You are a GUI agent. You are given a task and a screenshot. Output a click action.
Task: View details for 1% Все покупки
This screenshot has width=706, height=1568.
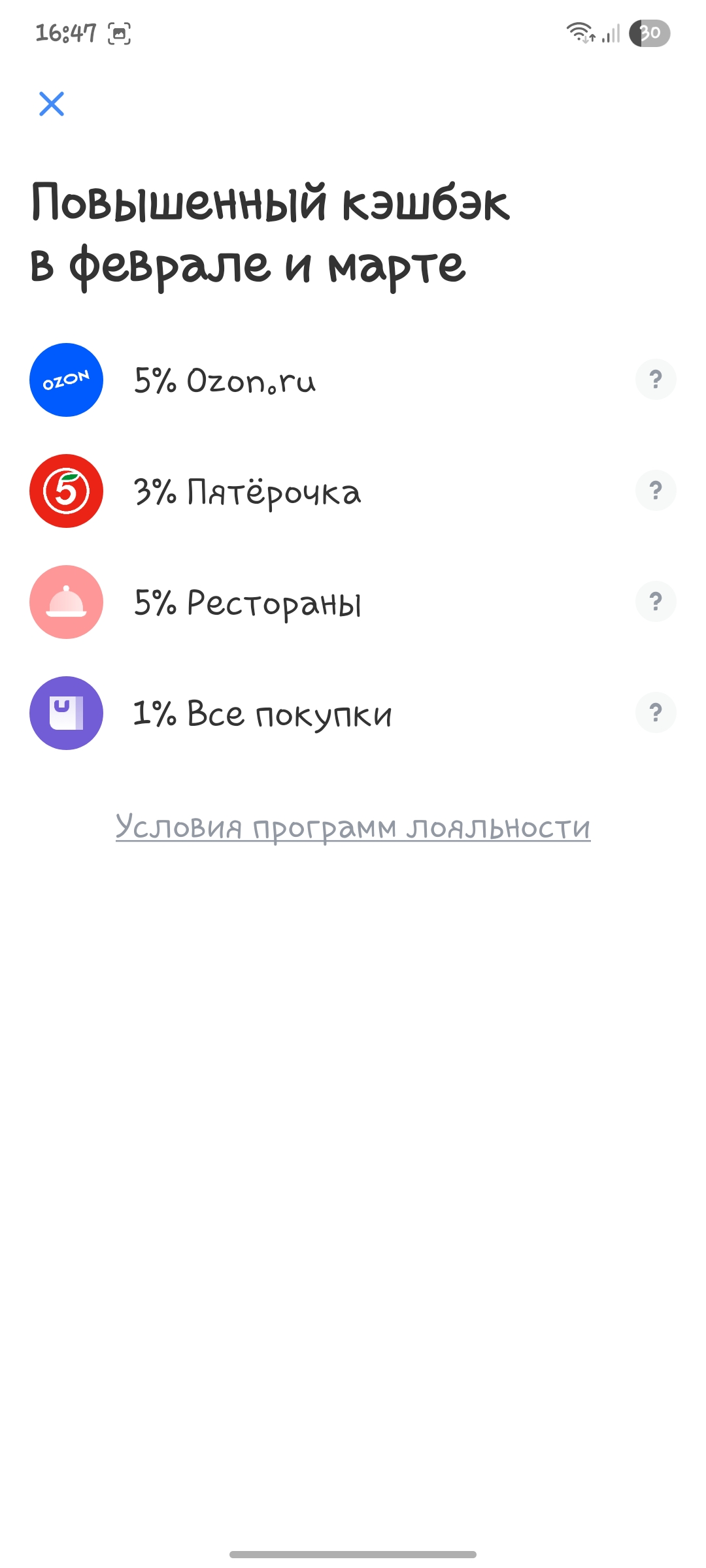tap(656, 713)
